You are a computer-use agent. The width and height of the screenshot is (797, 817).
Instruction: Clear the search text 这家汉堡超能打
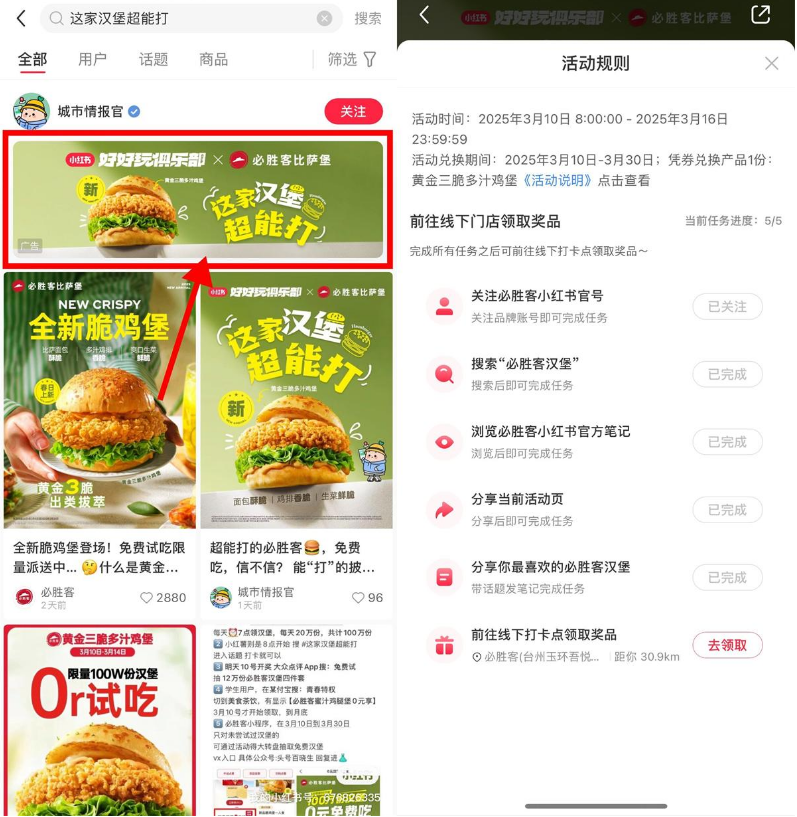tap(324, 18)
